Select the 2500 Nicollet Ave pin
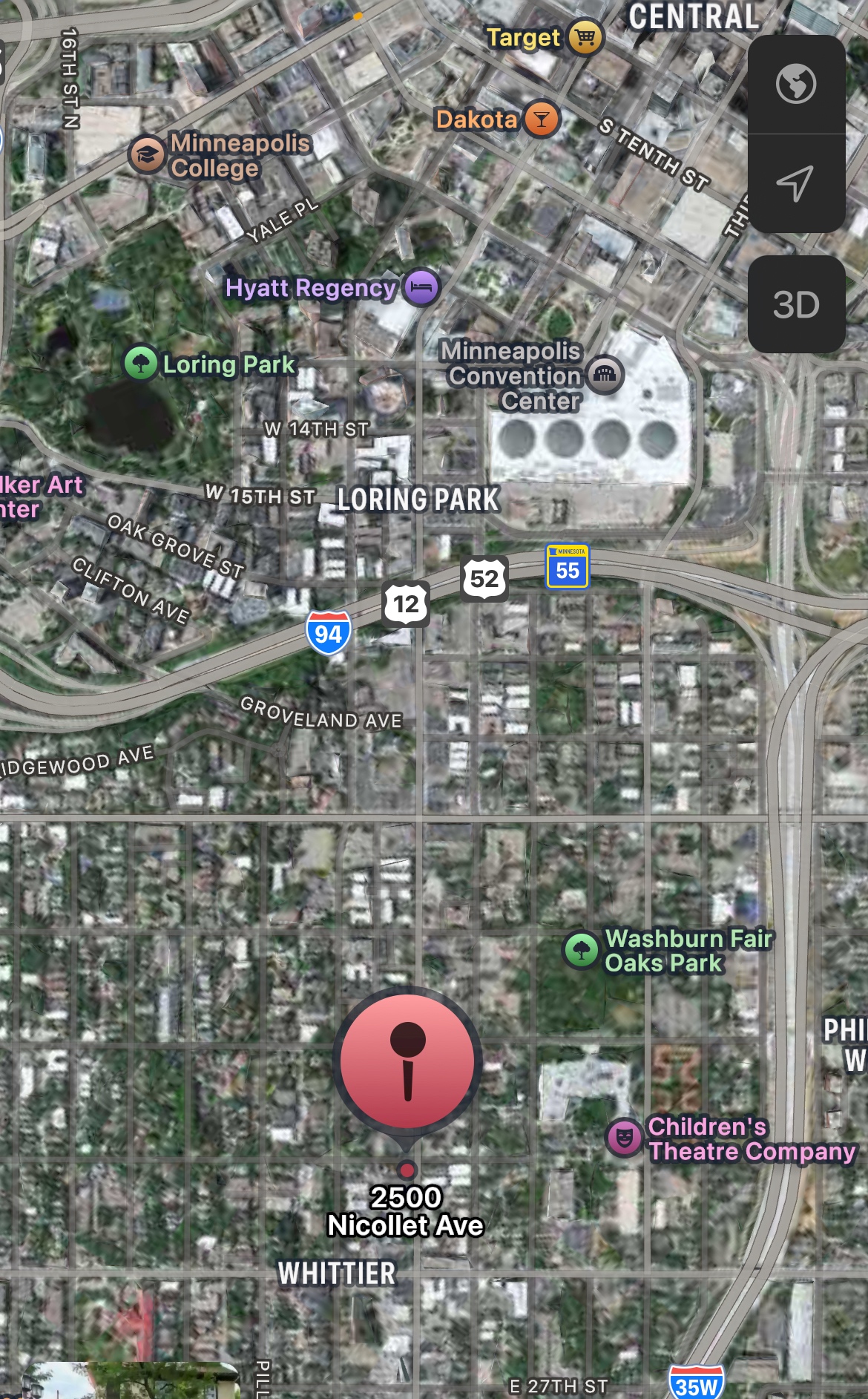Viewport: 868px width, 1399px height. click(407, 1061)
